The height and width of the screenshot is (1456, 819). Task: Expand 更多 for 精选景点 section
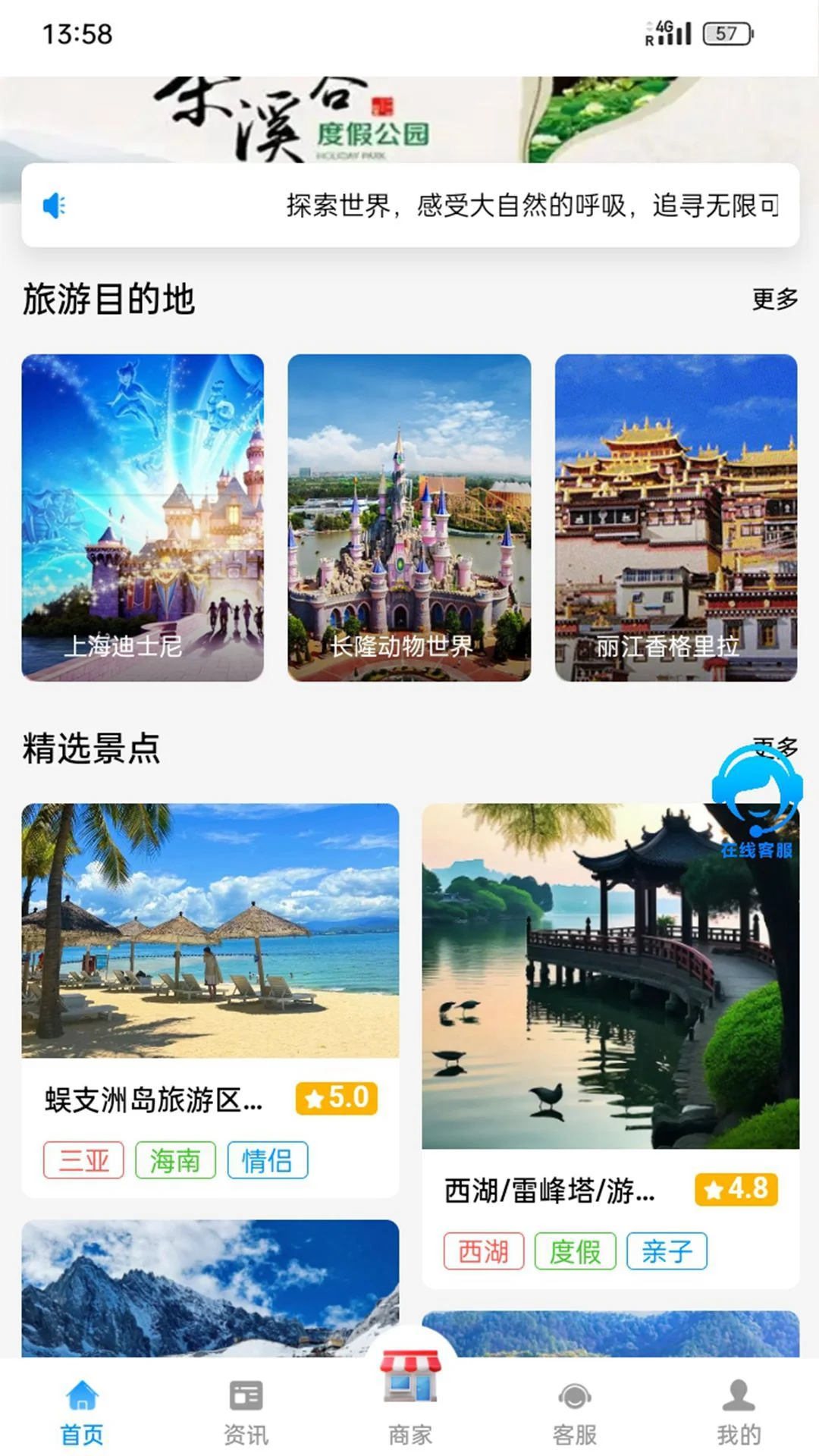click(775, 747)
